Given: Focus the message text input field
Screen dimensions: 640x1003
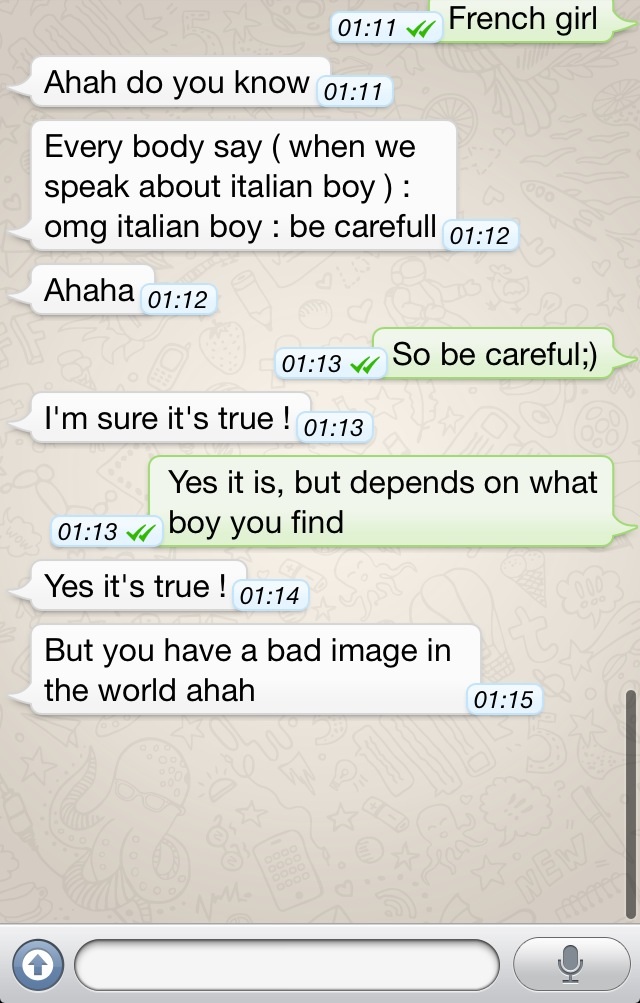Looking at the screenshot, I should tap(286, 965).
